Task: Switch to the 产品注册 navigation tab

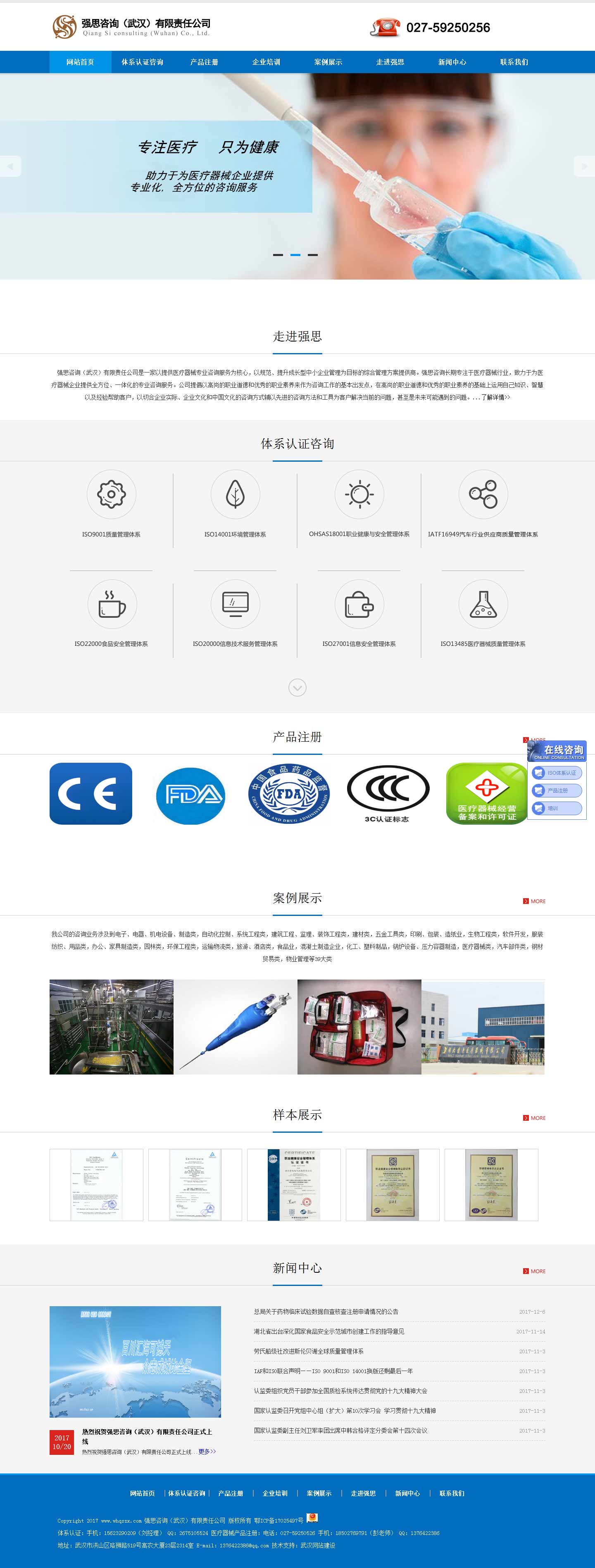Action: coord(204,62)
